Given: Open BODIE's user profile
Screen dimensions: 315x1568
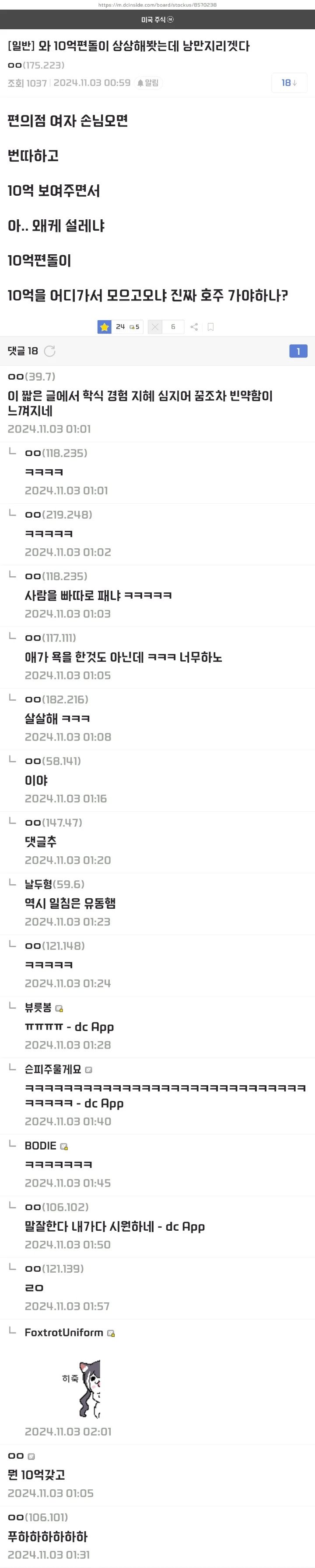Looking at the screenshot, I should [41, 1146].
